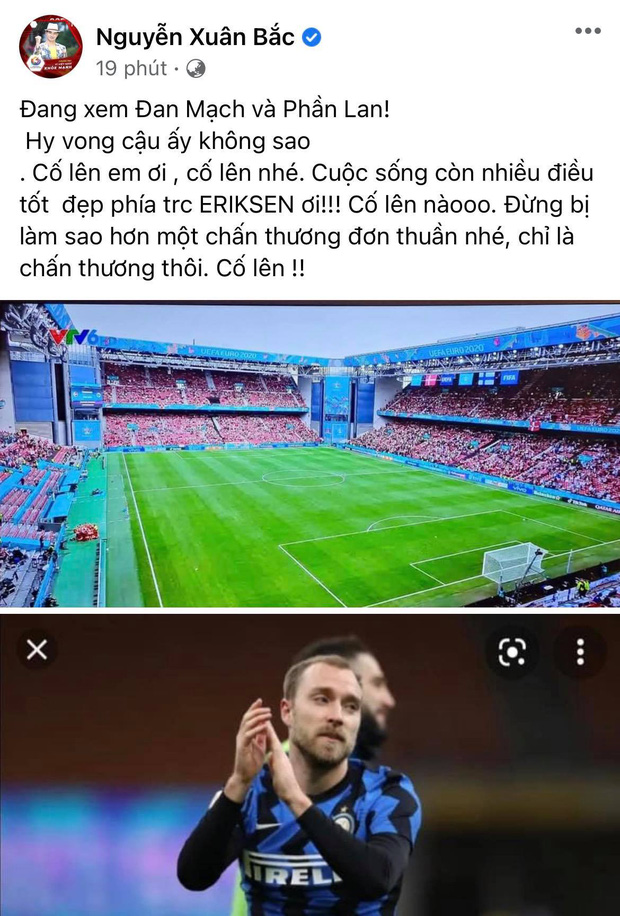Open Nguyễn Xuân Bắc's profile picture
This screenshot has width=620, height=916.
click(x=50, y=47)
